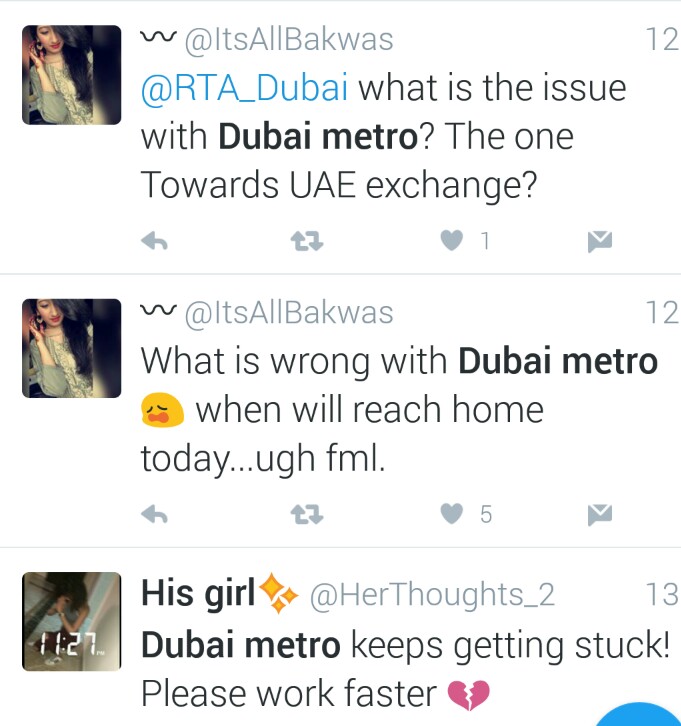Like the 'What is wrong' tweet
The height and width of the screenshot is (726, 681).
pos(453,515)
